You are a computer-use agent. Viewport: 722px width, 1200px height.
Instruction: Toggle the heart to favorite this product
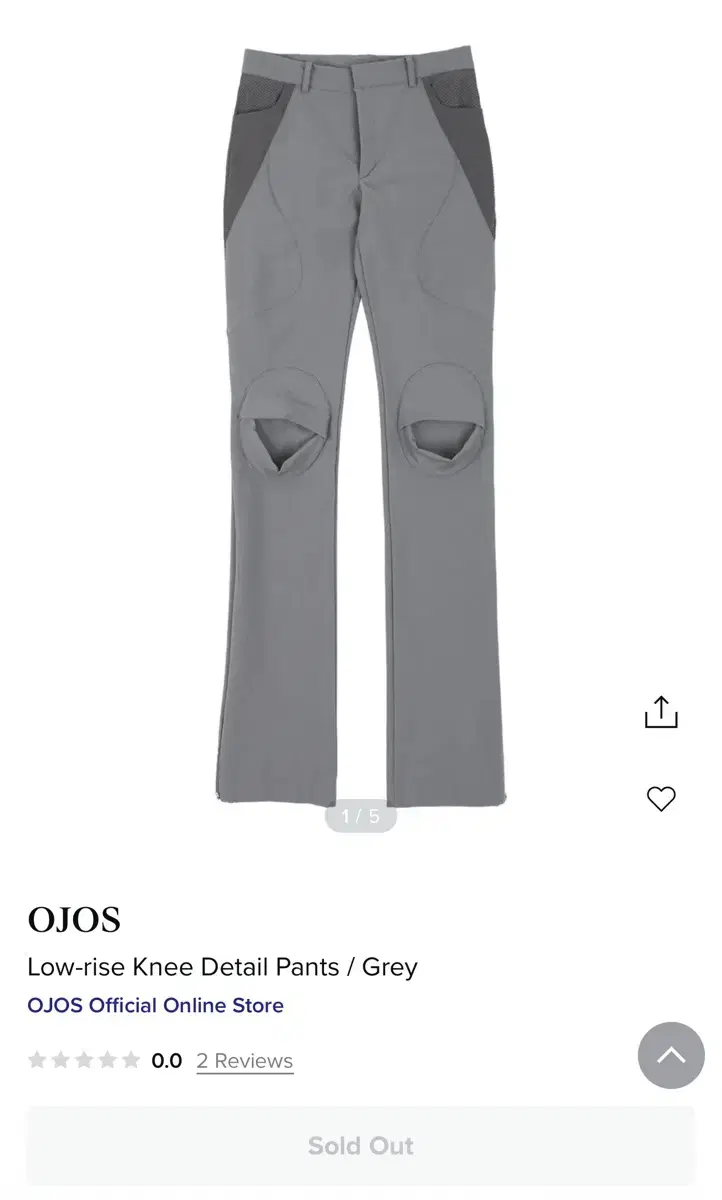pos(660,799)
